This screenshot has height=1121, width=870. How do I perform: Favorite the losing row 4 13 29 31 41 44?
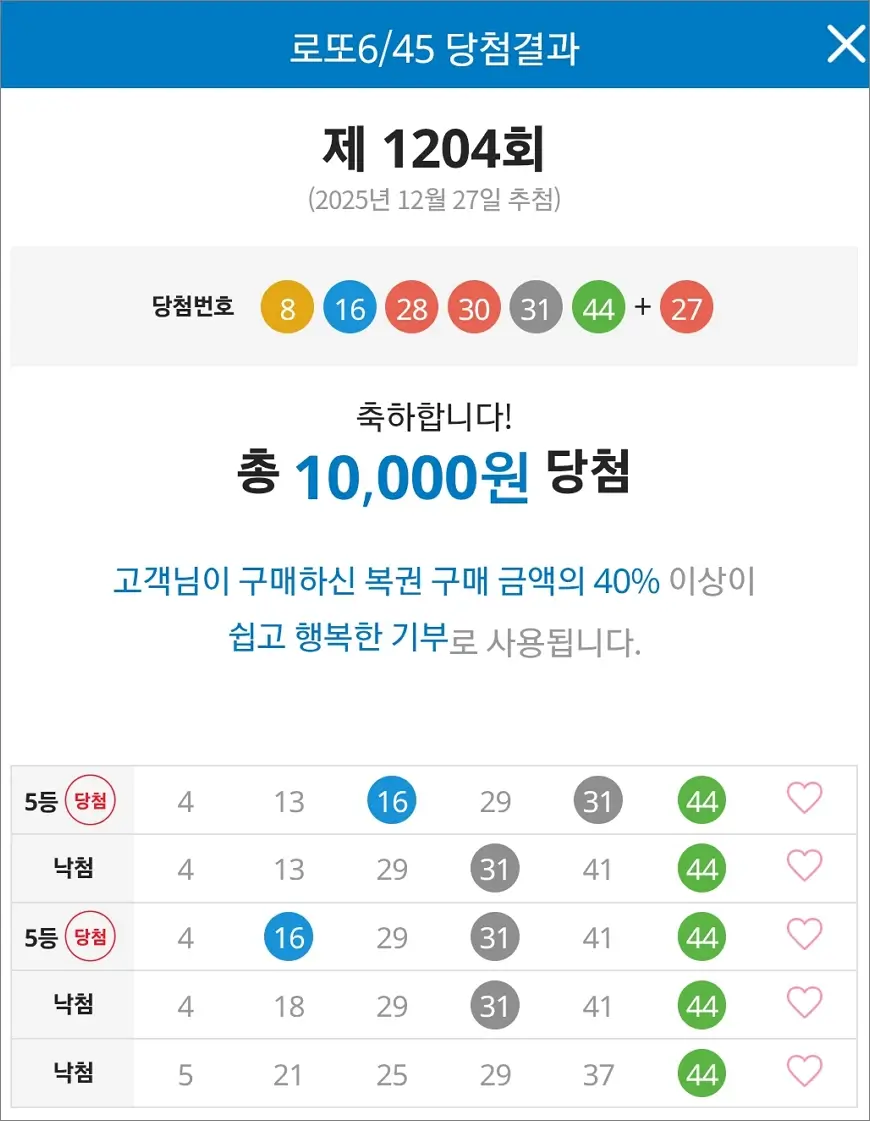coord(804,867)
